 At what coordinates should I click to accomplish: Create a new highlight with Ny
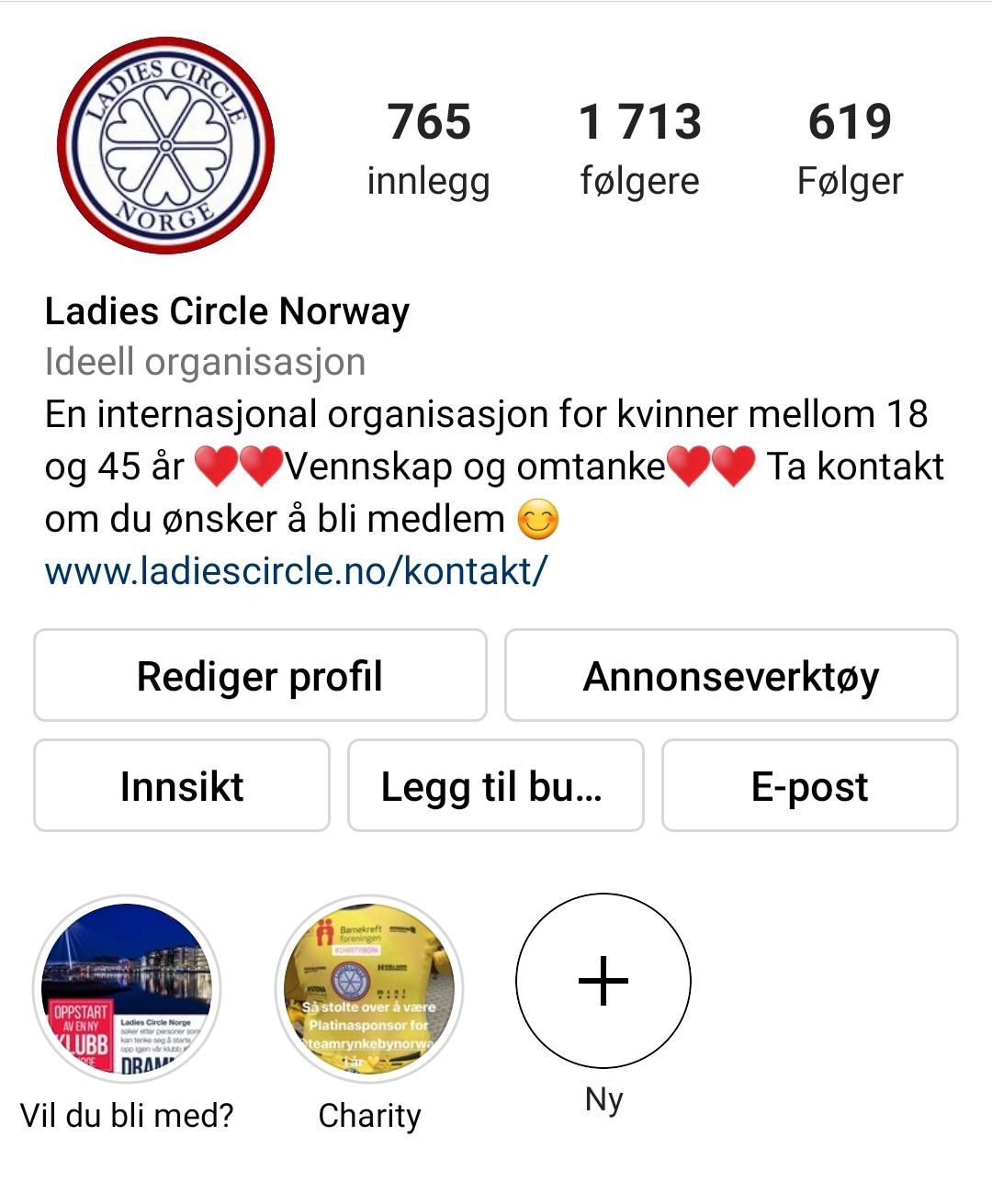tap(603, 981)
